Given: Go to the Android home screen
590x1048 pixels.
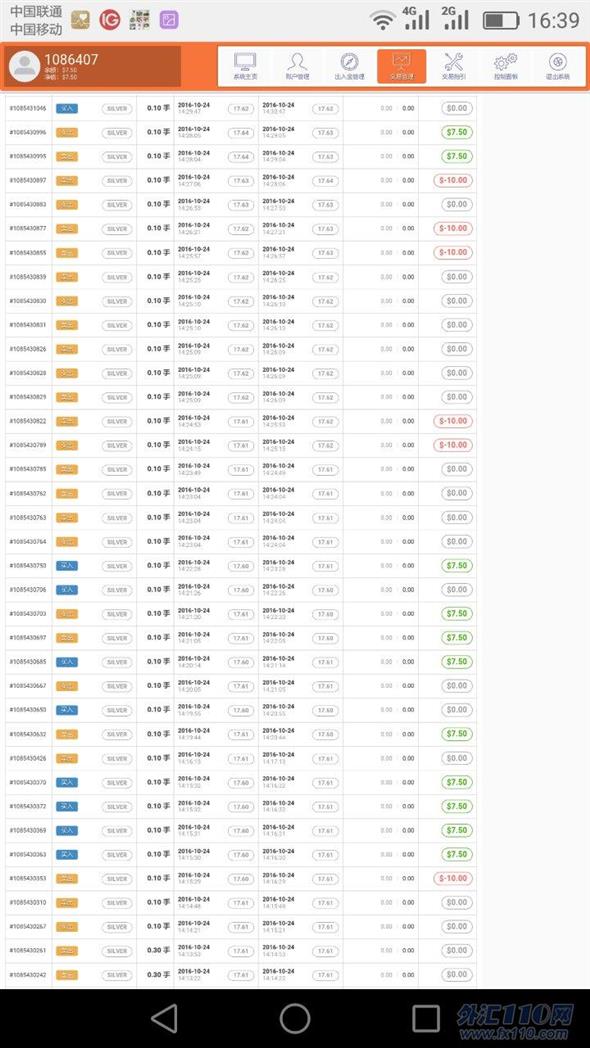Looking at the screenshot, I should [295, 1019].
